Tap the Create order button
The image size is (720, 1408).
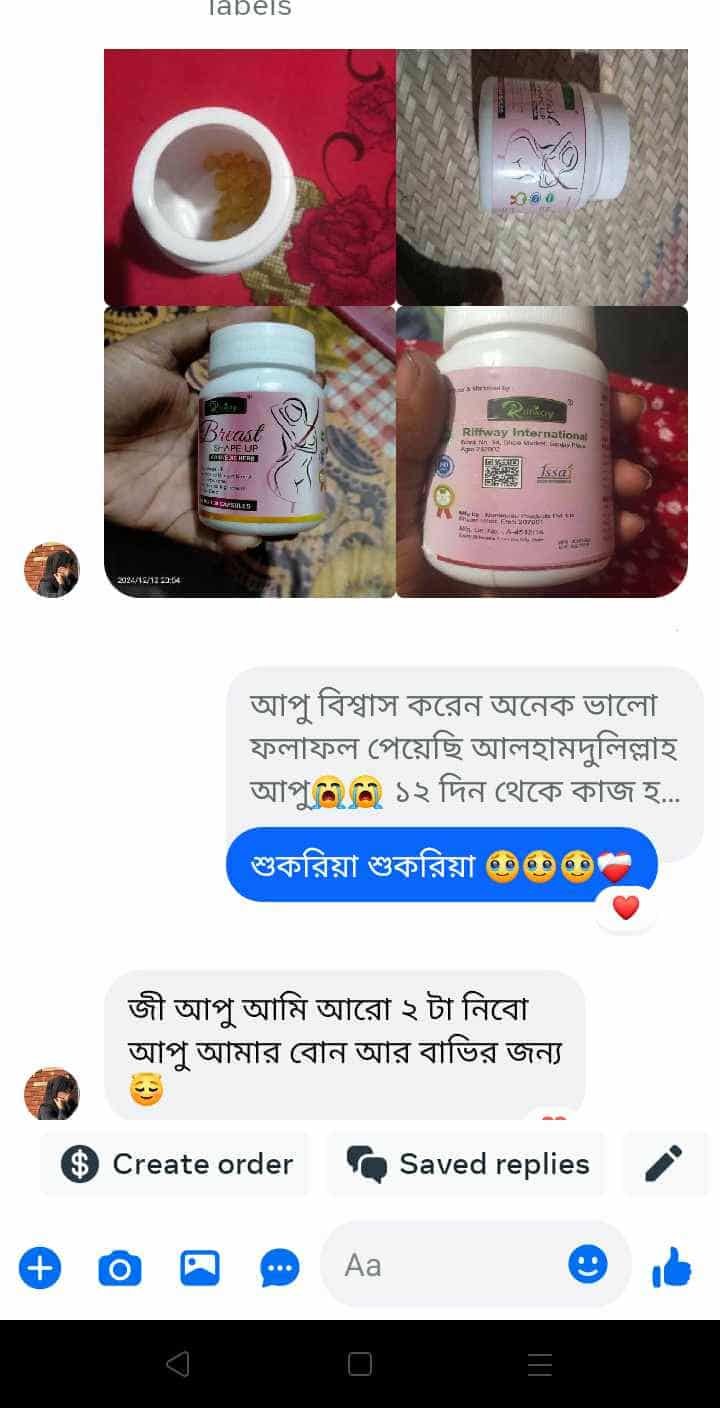pyautogui.click(x=176, y=1164)
